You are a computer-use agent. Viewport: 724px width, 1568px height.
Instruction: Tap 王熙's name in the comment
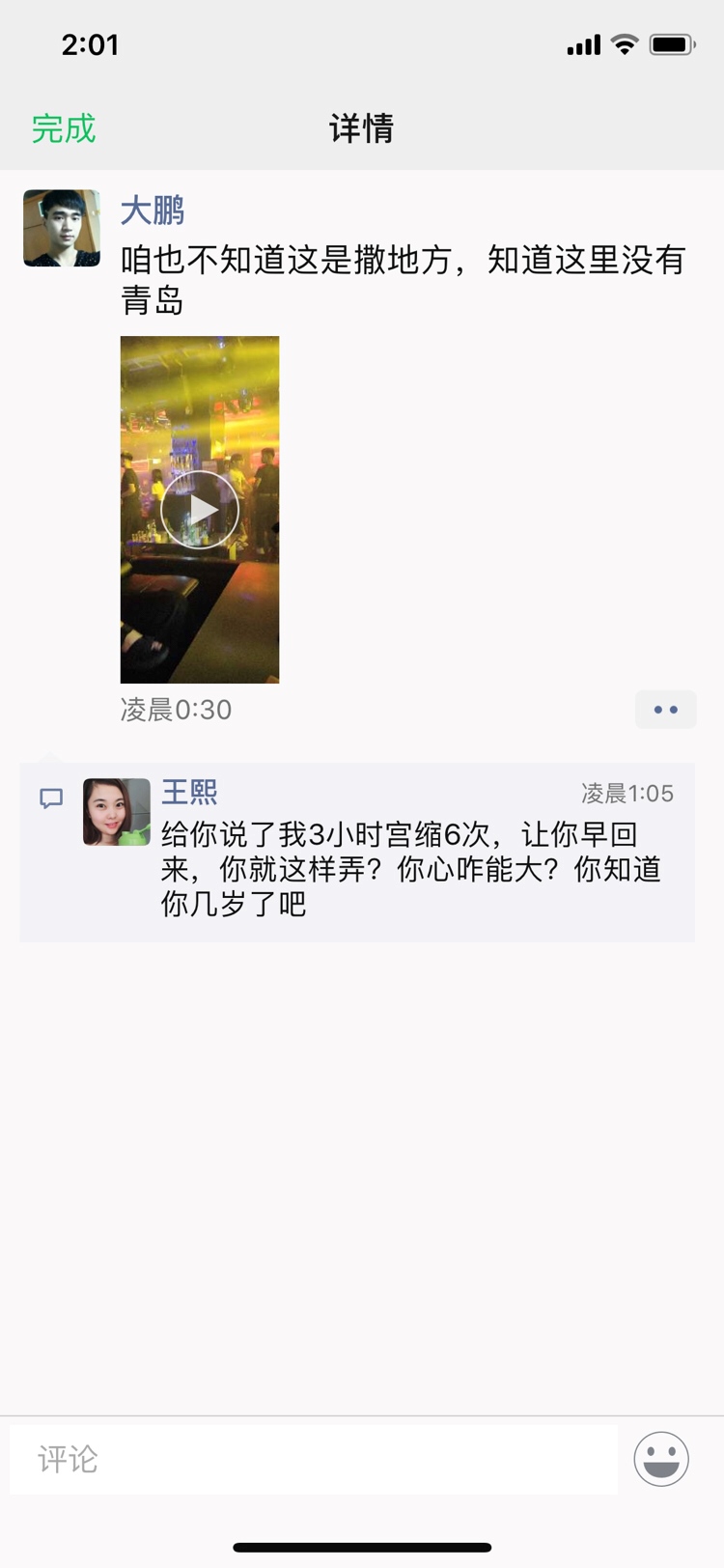click(189, 793)
